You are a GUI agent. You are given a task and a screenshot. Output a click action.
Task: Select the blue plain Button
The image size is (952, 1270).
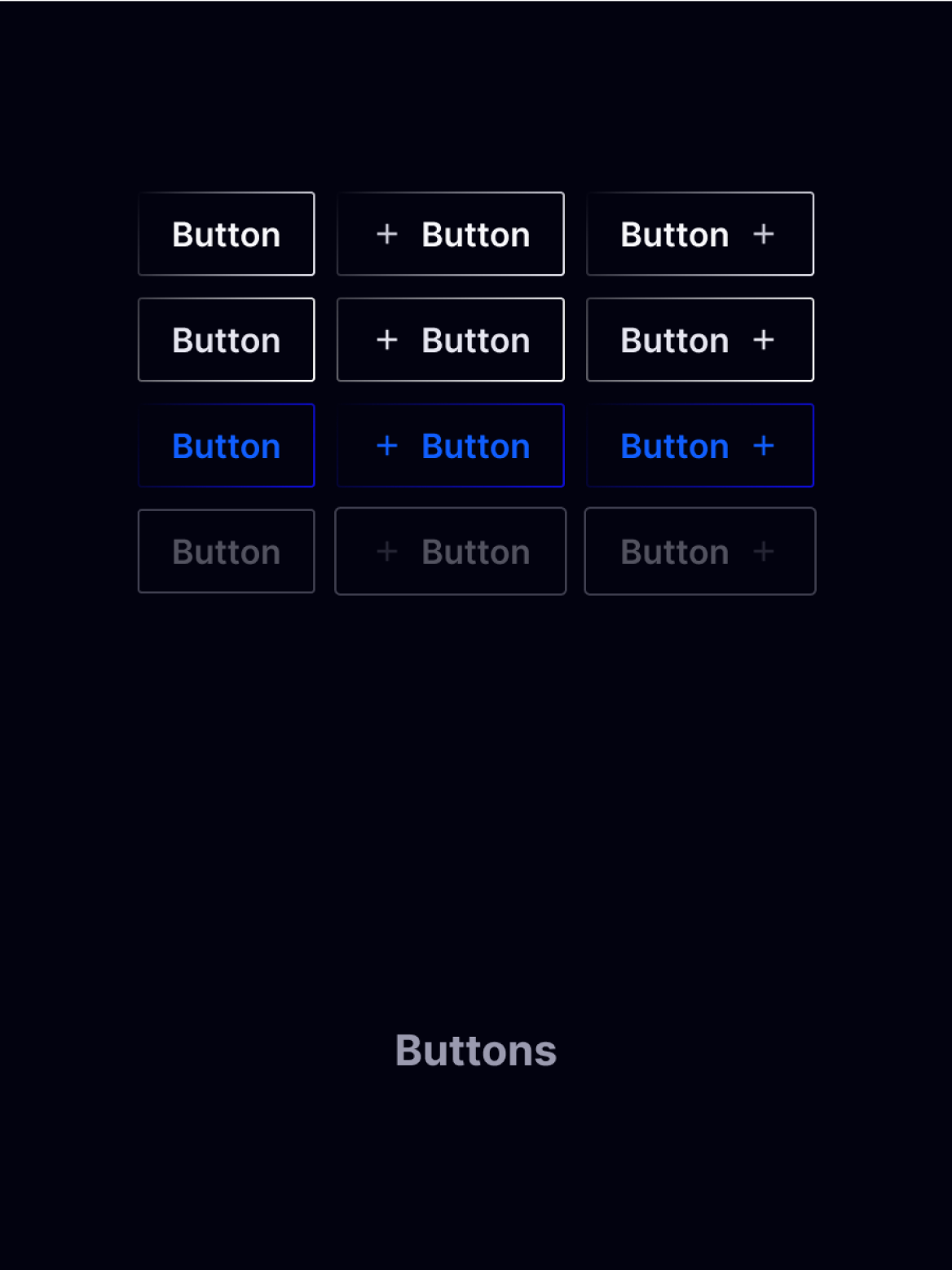[x=226, y=446]
